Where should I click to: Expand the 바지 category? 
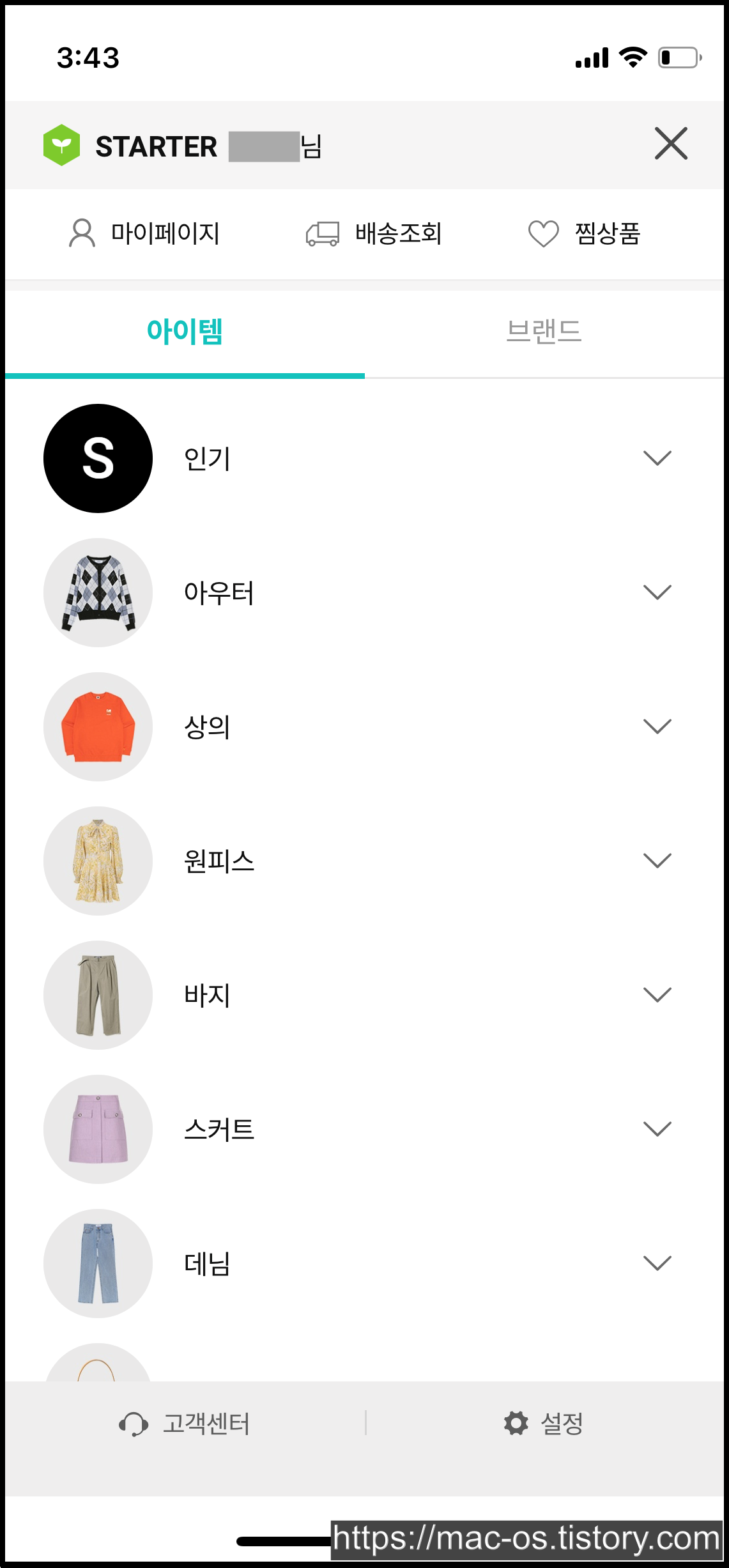[x=657, y=995]
